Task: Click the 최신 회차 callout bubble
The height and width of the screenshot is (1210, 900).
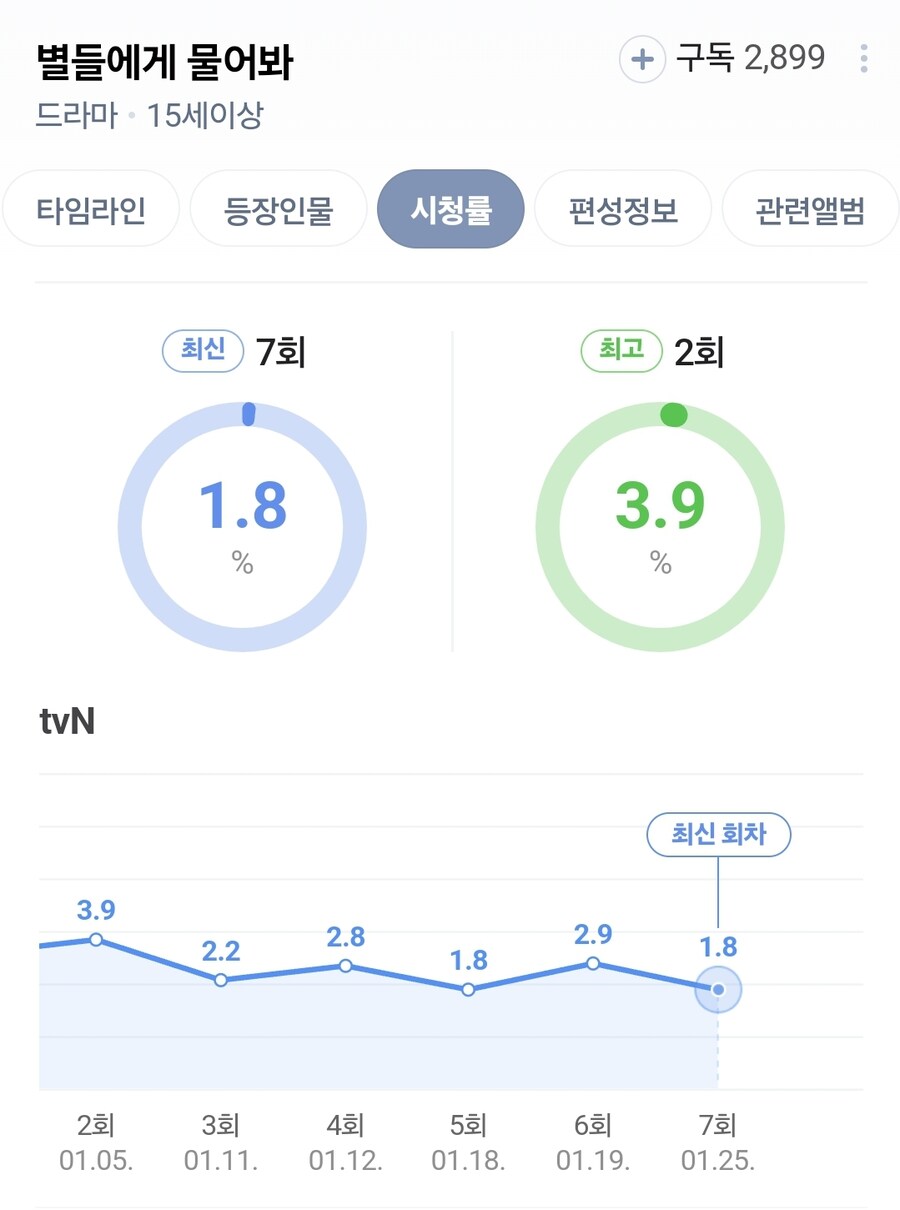Action: [x=719, y=834]
